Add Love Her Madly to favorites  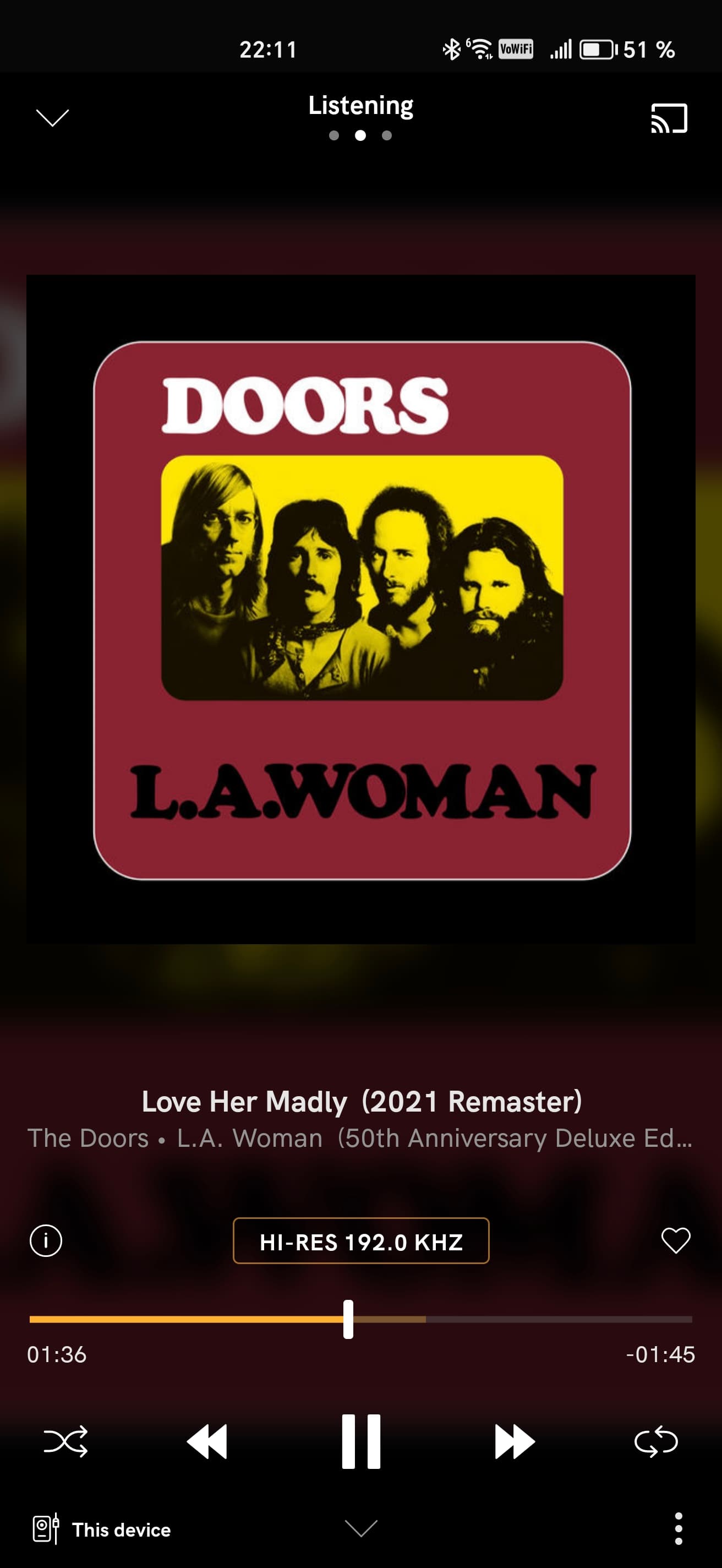[675, 1240]
